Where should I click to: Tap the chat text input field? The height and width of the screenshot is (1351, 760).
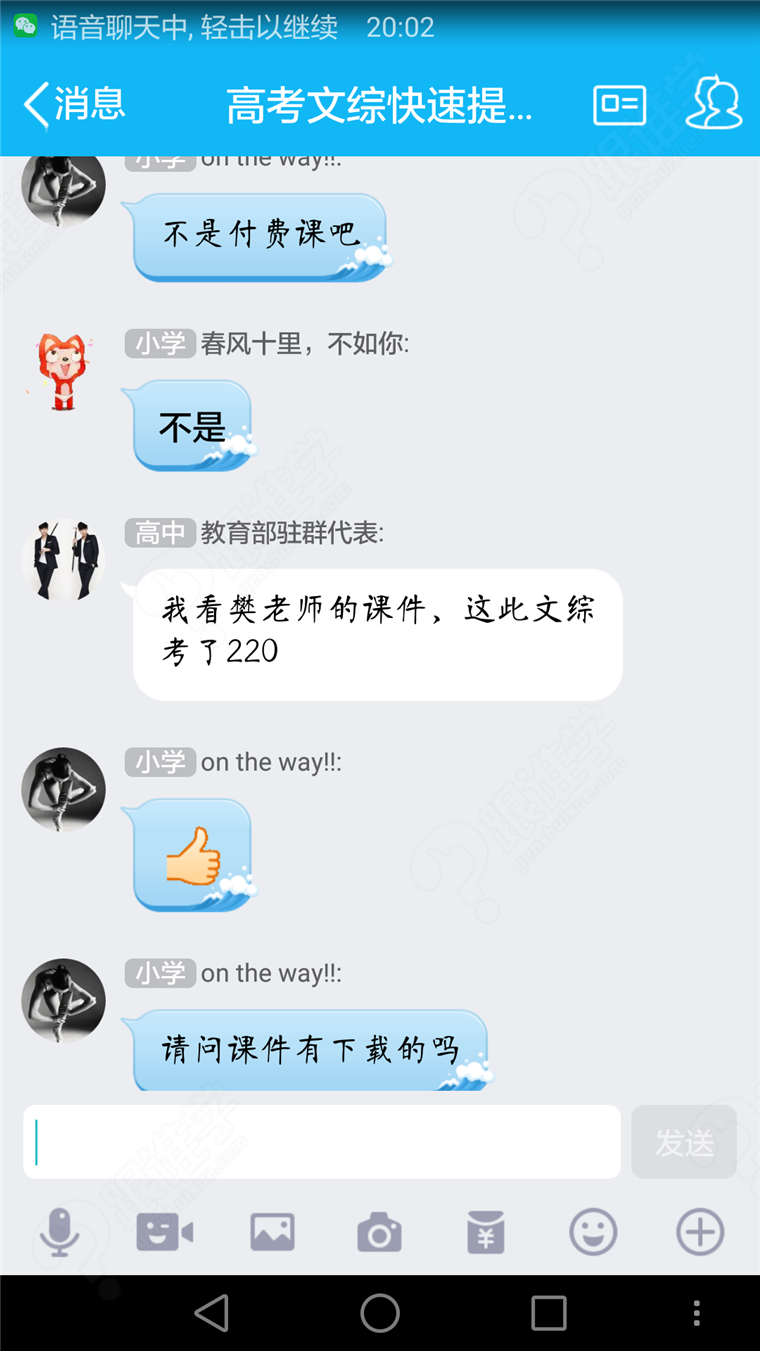[x=320, y=1141]
